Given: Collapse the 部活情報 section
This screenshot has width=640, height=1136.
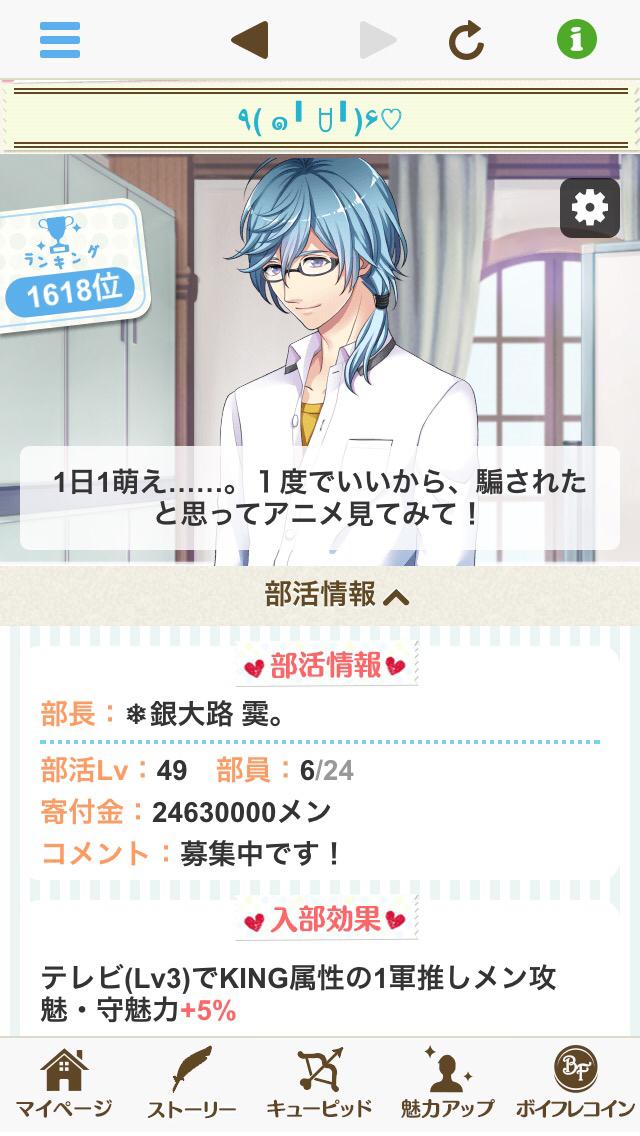Looking at the screenshot, I should pos(336,596).
